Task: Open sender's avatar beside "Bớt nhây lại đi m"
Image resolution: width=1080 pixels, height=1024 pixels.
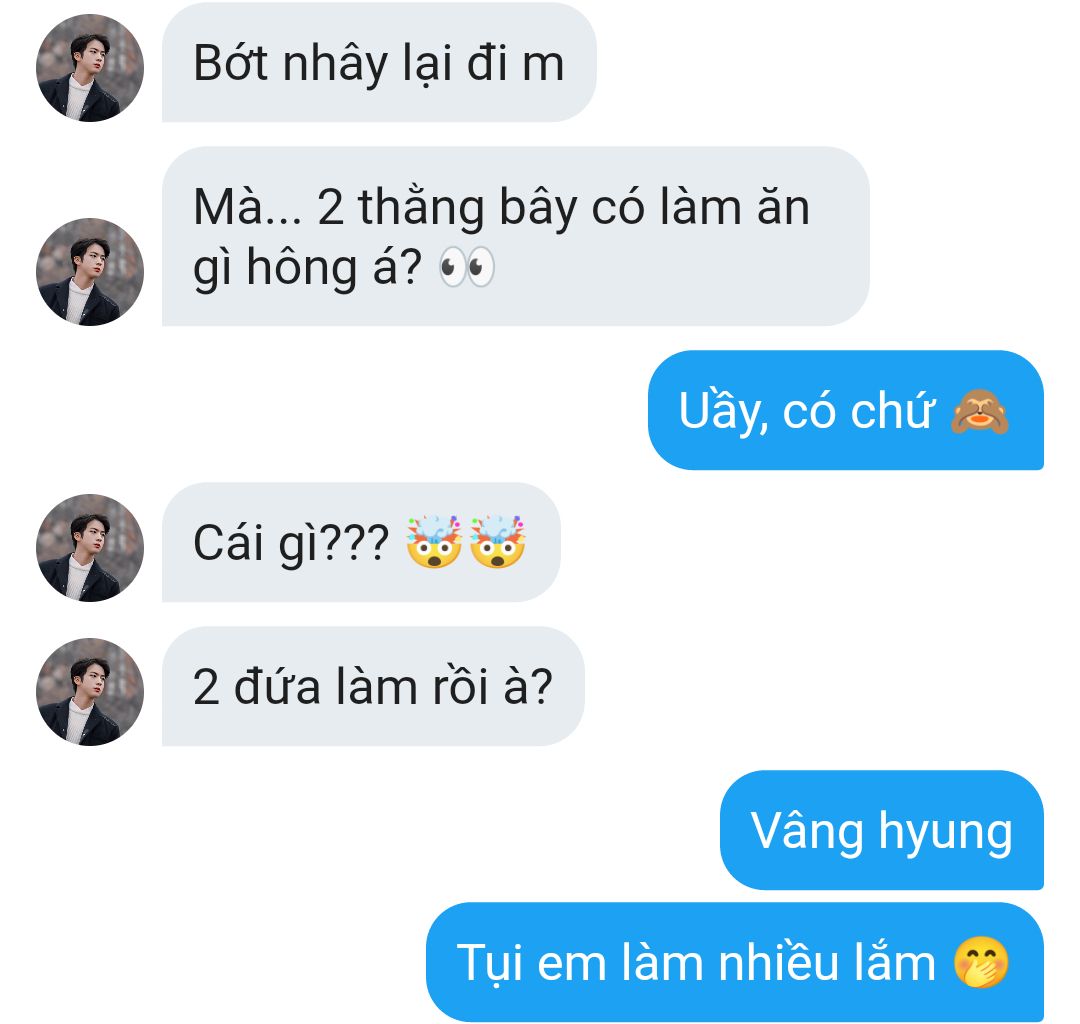Action: 90,68
